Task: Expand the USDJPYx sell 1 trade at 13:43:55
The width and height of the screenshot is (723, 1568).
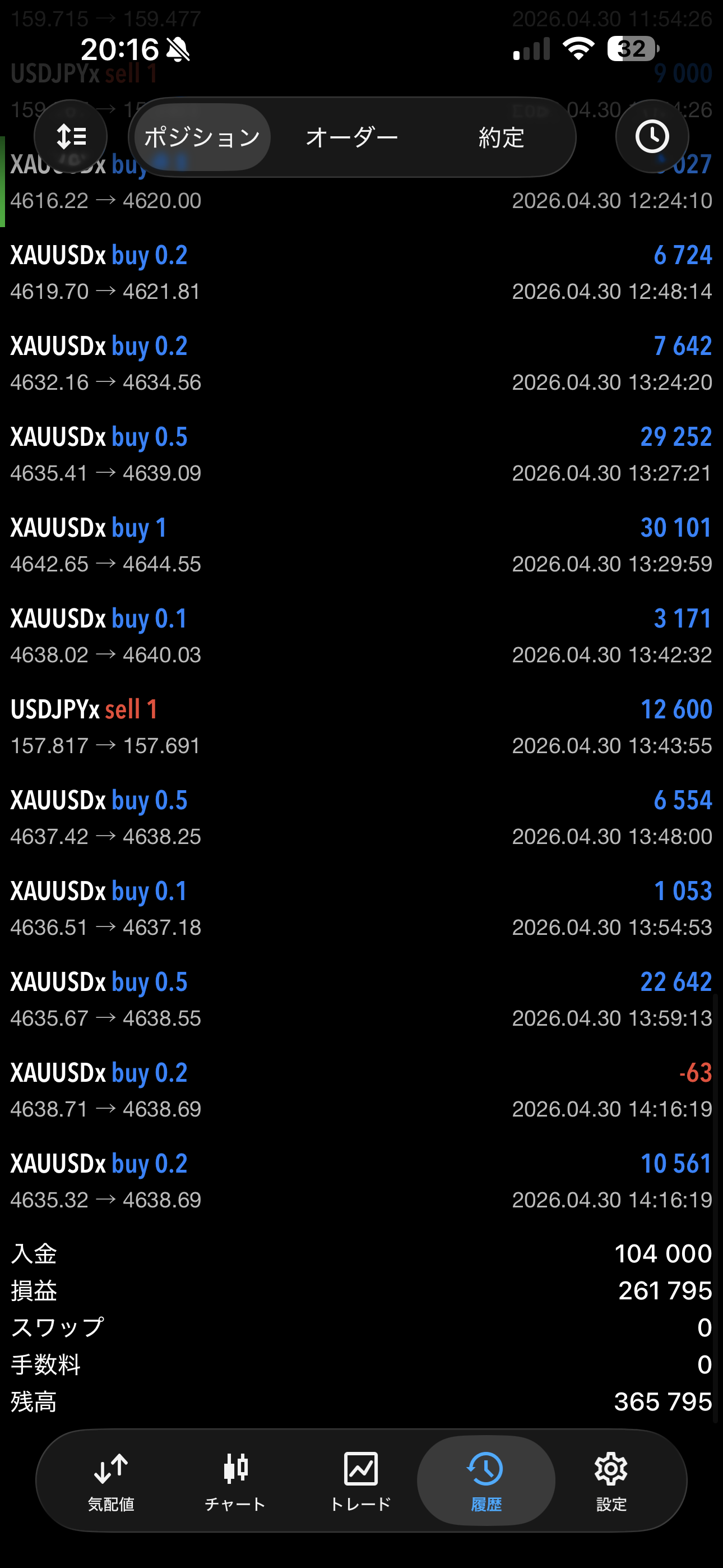Action: [361, 727]
